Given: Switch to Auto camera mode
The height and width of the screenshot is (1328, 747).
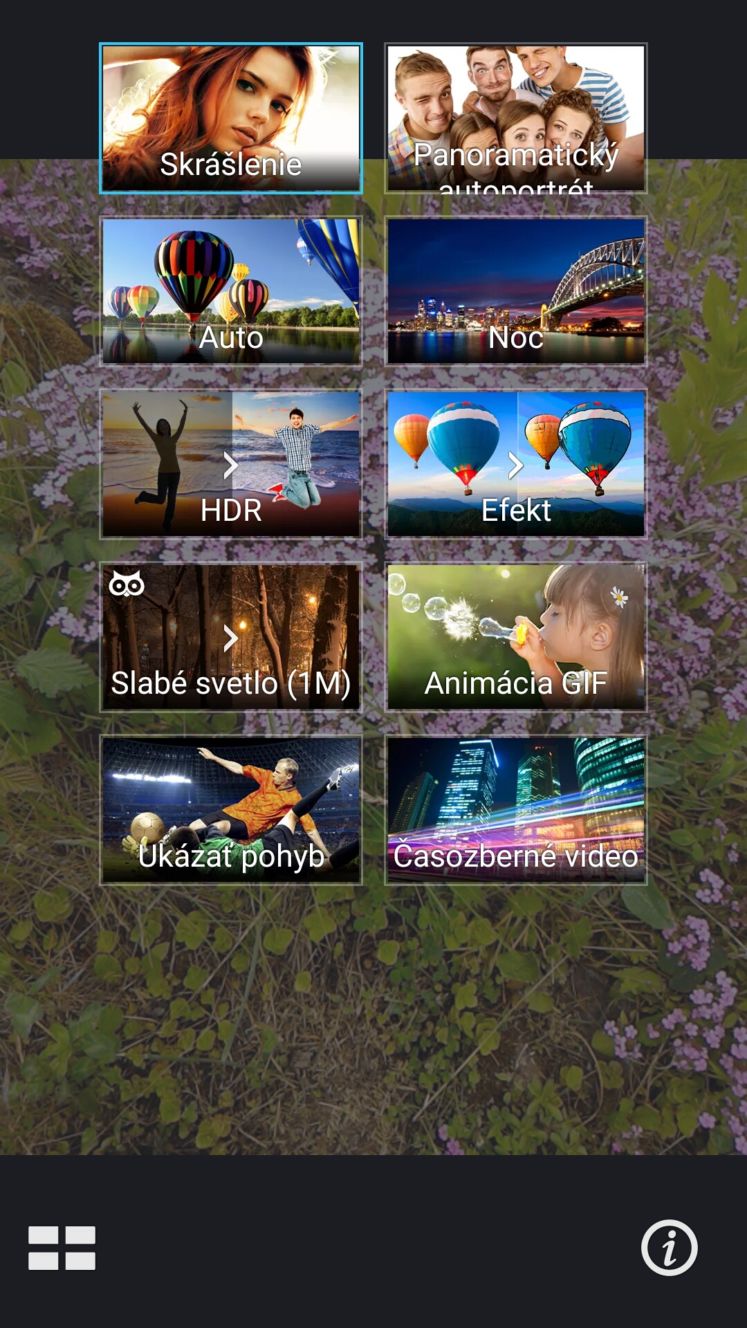Looking at the screenshot, I should (x=231, y=291).
